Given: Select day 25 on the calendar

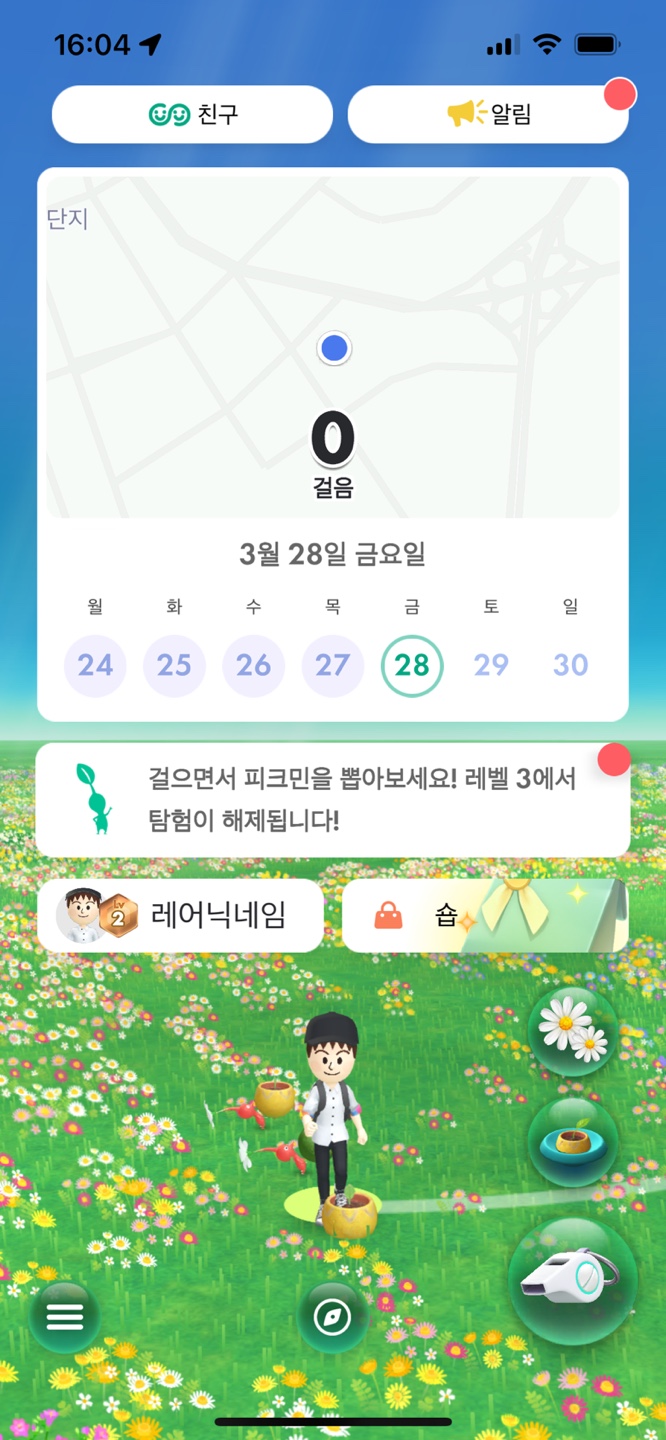Looking at the screenshot, I should click(x=174, y=665).
